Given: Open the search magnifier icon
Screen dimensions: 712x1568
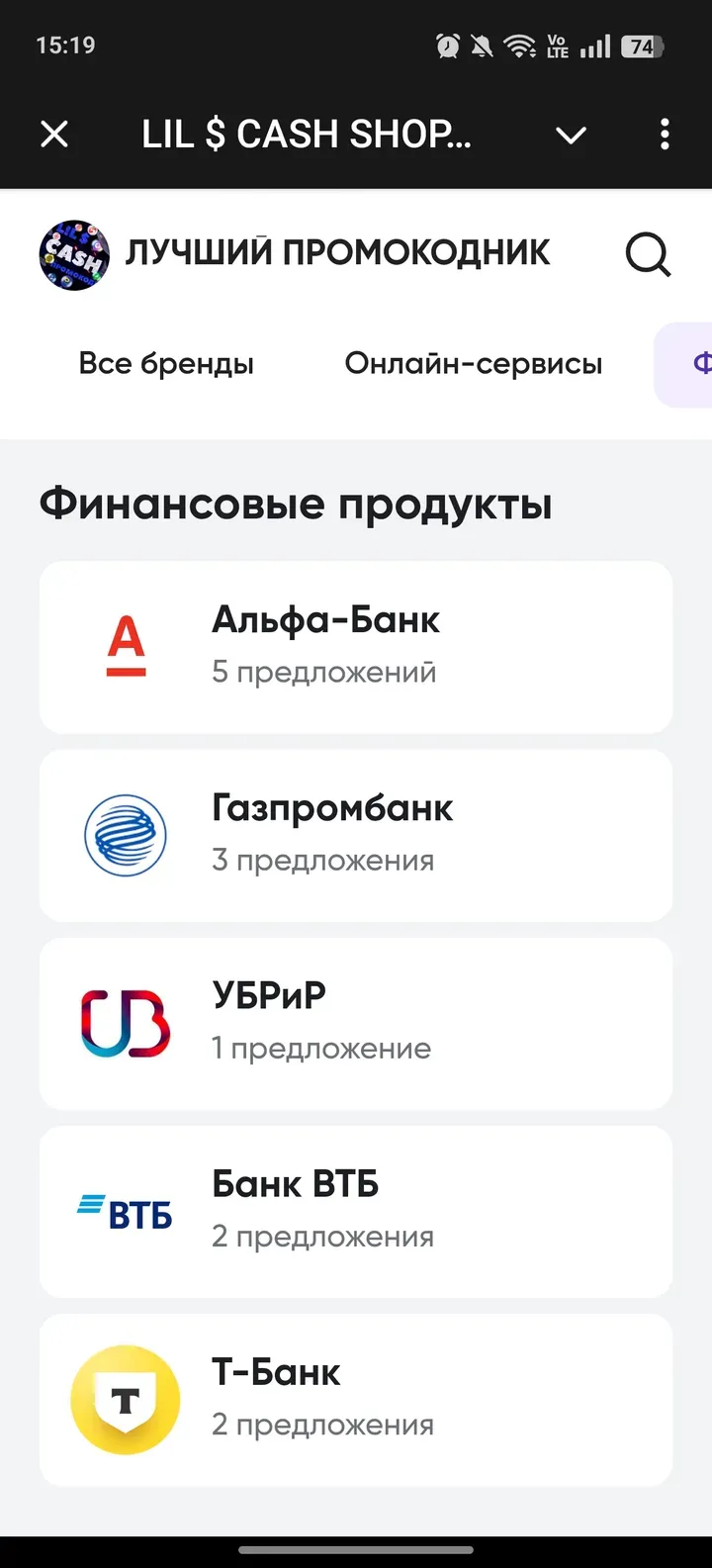Looking at the screenshot, I should pyautogui.click(x=648, y=255).
